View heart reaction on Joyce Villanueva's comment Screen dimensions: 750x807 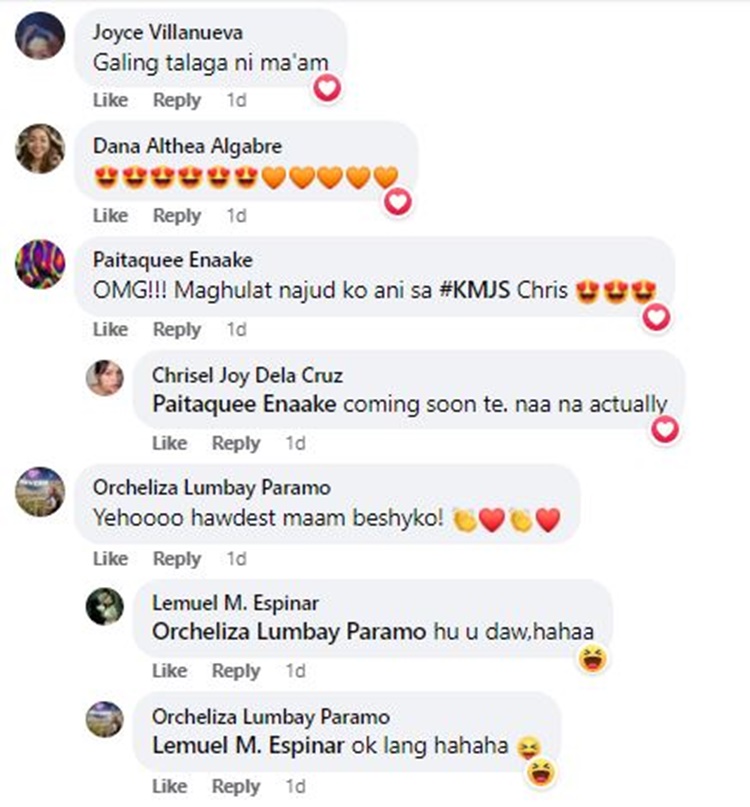click(328, 89)
